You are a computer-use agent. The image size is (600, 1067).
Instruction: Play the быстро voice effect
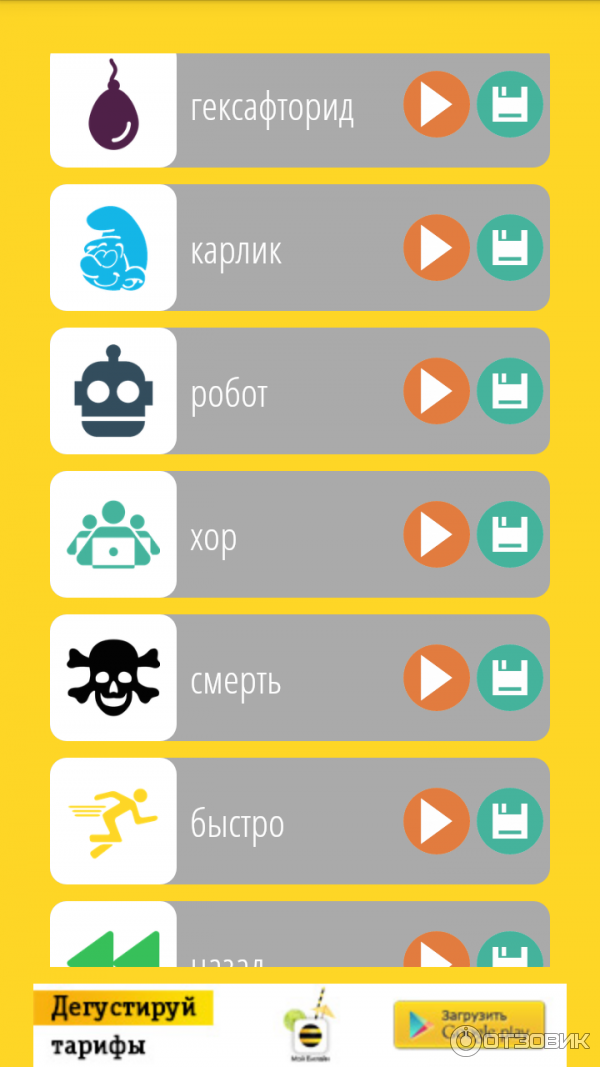pyautogui.click(x=436, y=821)
